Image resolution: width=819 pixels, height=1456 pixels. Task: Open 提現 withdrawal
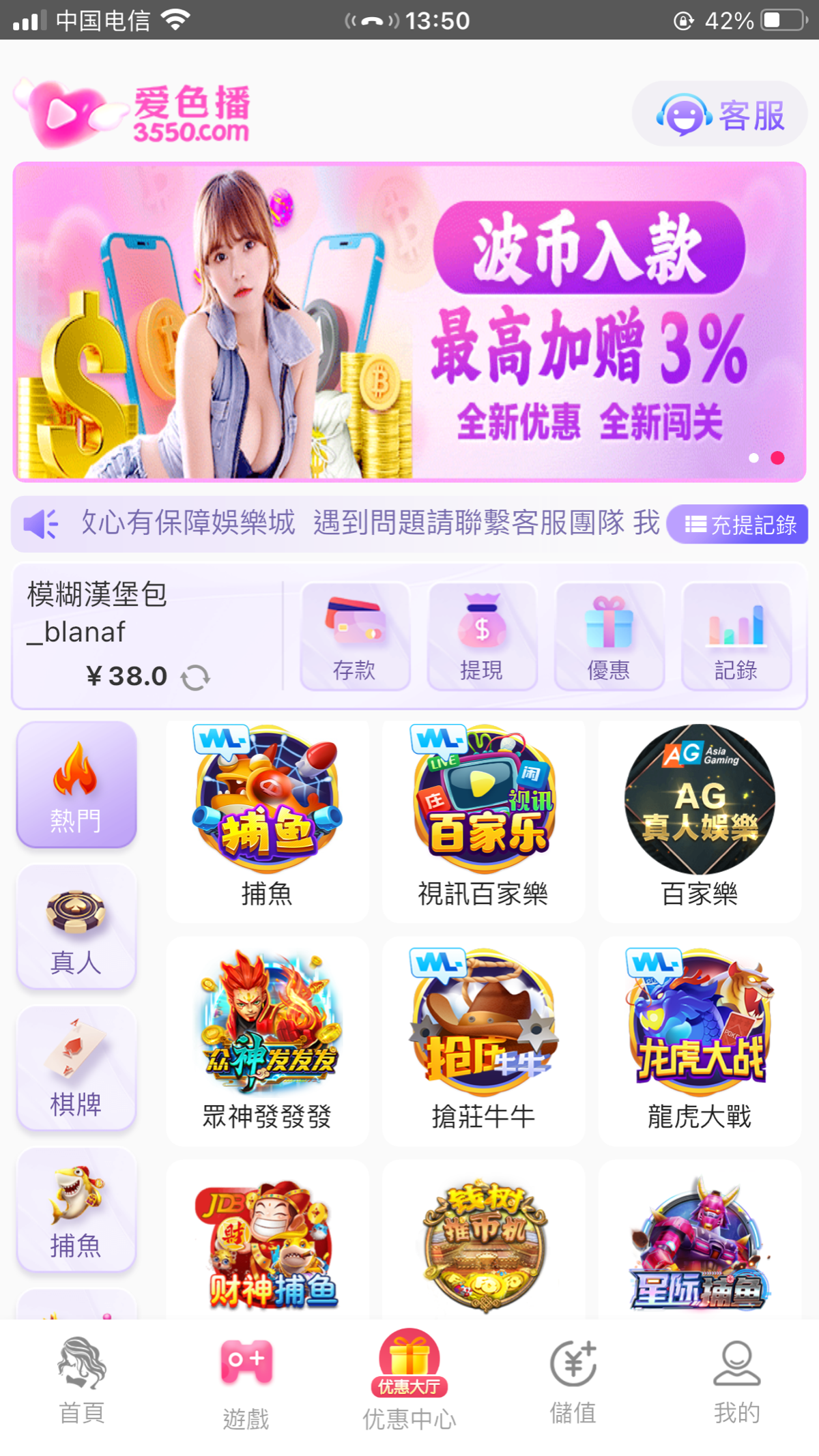(x=482, y=636)
